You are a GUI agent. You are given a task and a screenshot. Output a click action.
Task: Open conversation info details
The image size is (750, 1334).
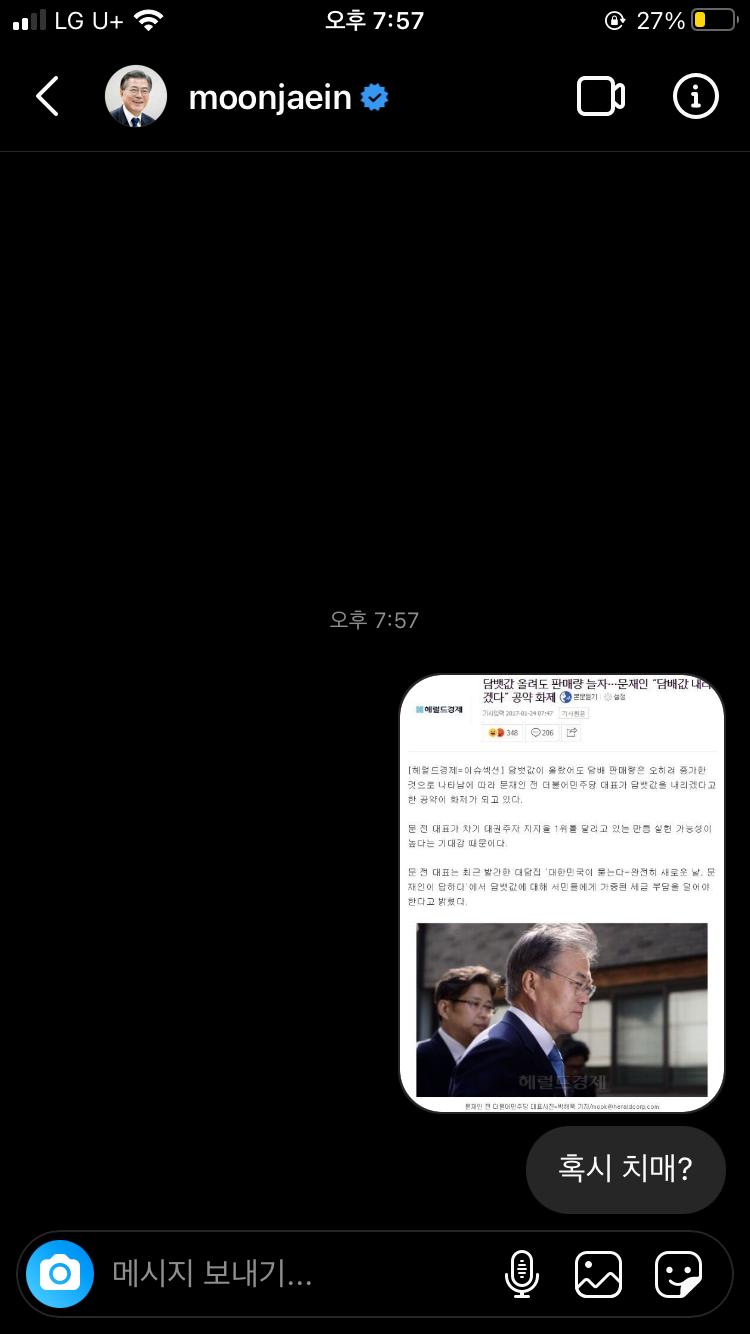696,97
